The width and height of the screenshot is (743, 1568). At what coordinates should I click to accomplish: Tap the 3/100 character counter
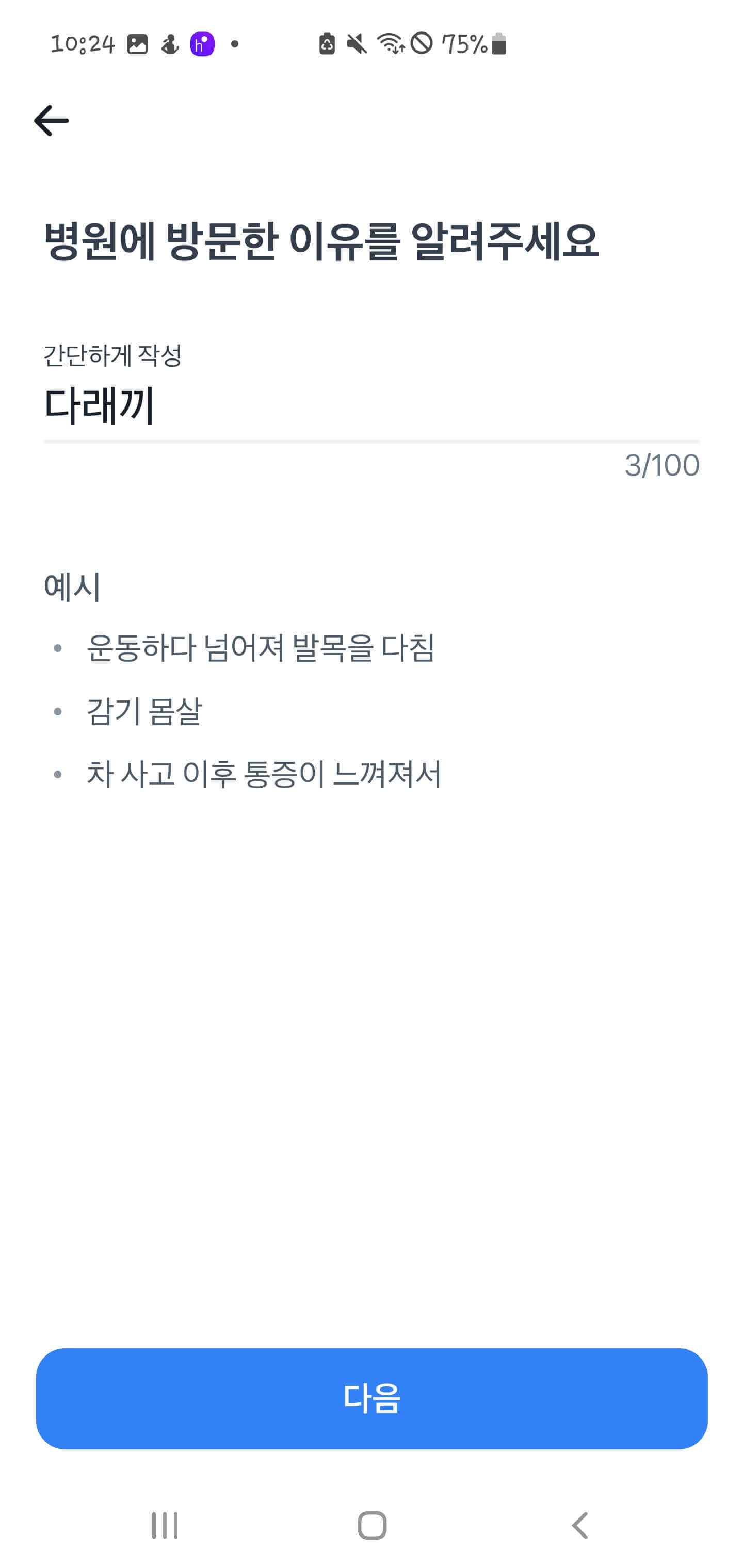(x=662, y=465)
